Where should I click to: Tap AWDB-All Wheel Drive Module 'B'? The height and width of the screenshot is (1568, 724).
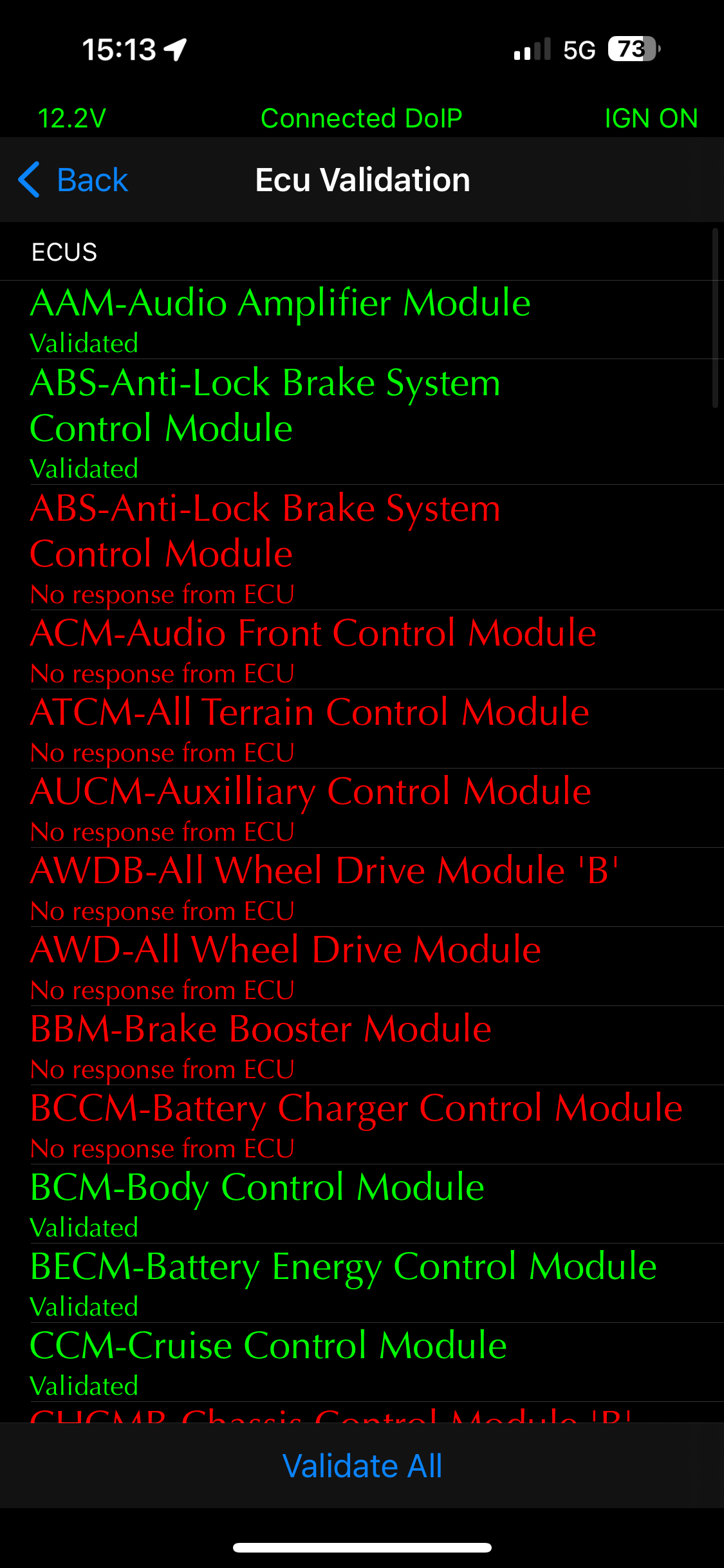(x=362, y=887)
